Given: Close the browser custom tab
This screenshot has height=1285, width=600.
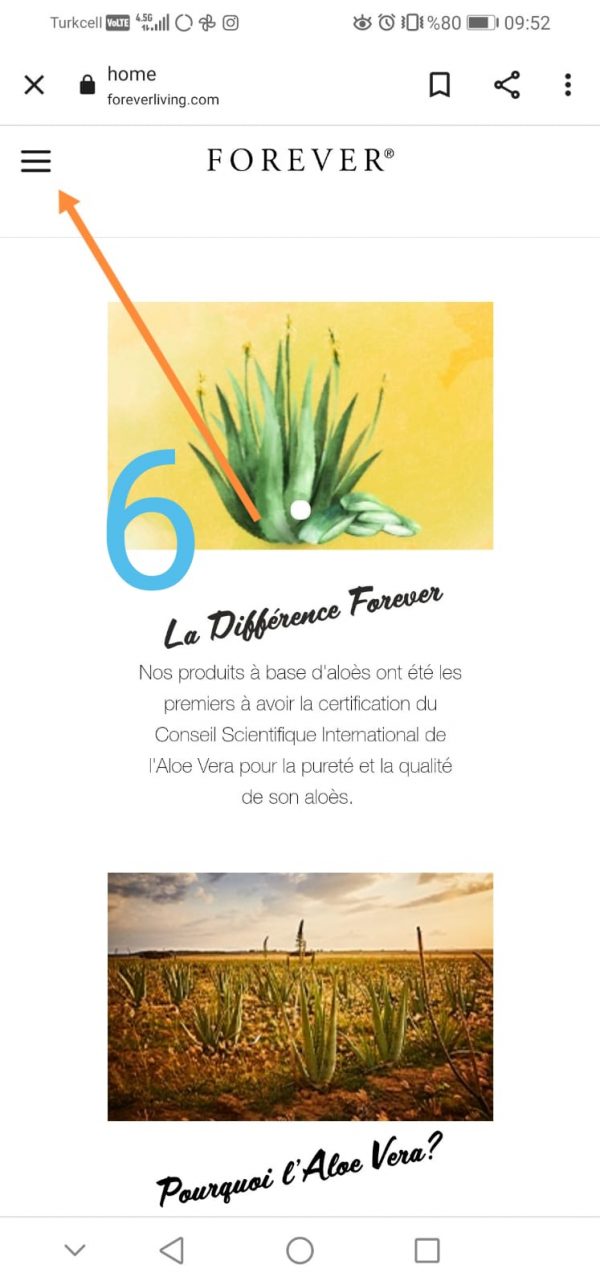Looking at the screenshot, I should tap(34, 85).
